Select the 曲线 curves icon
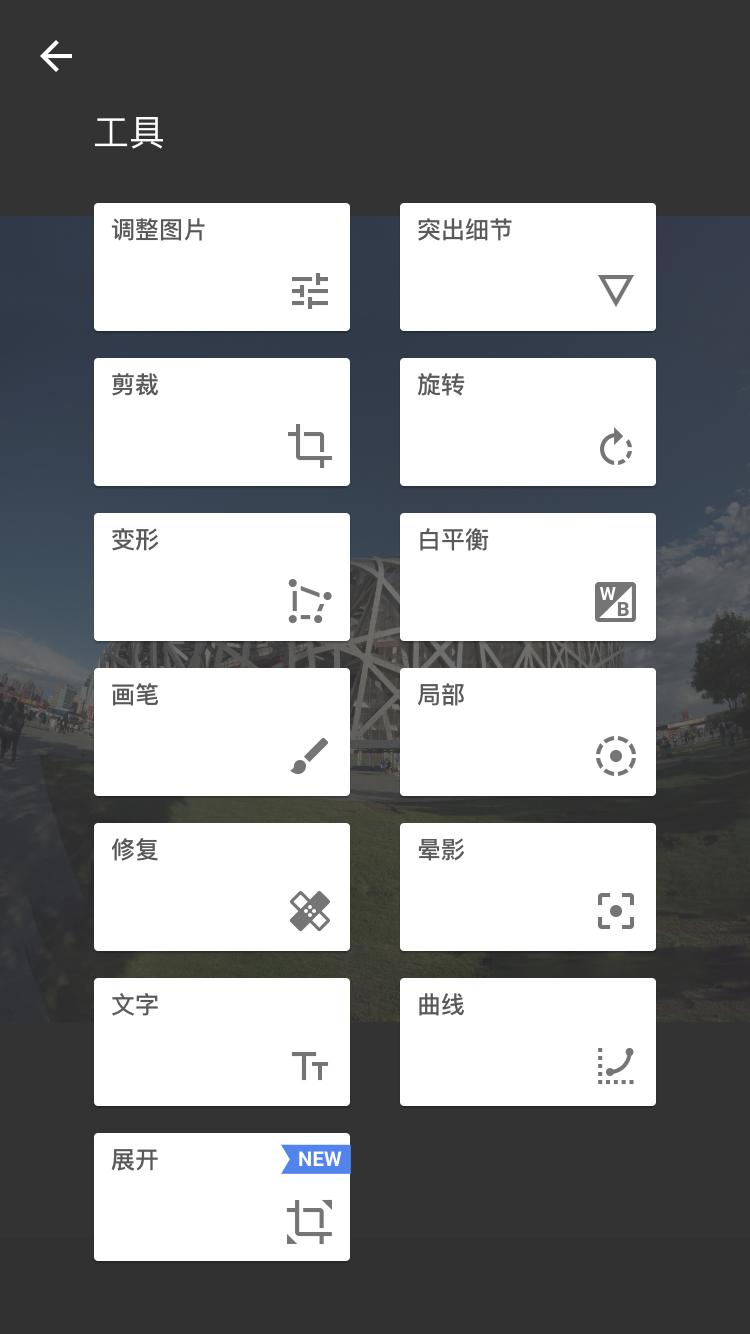This screenshot has width=750, height=1334. [x=615, y=1066]
